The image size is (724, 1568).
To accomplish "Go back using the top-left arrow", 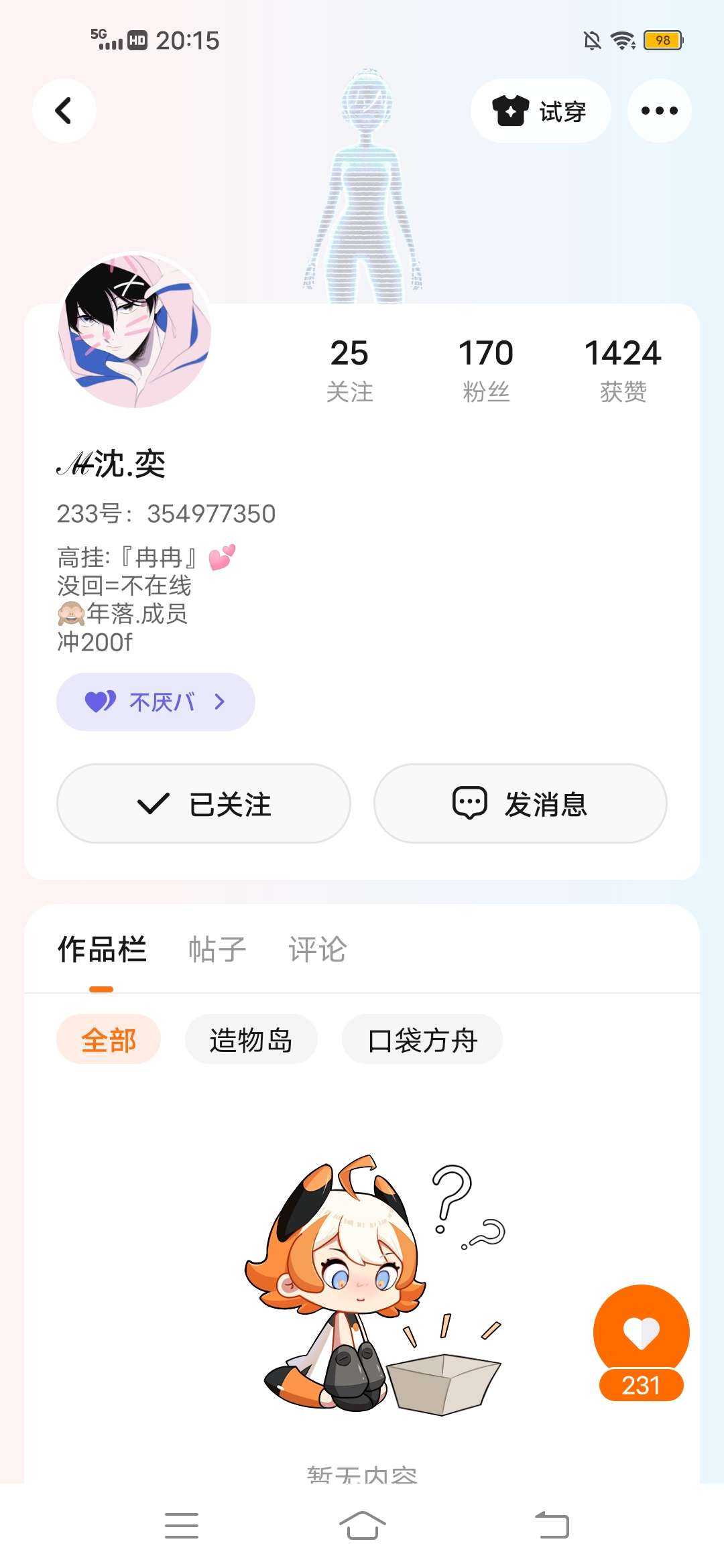I will pyautogui.click(x=64, y=111).
